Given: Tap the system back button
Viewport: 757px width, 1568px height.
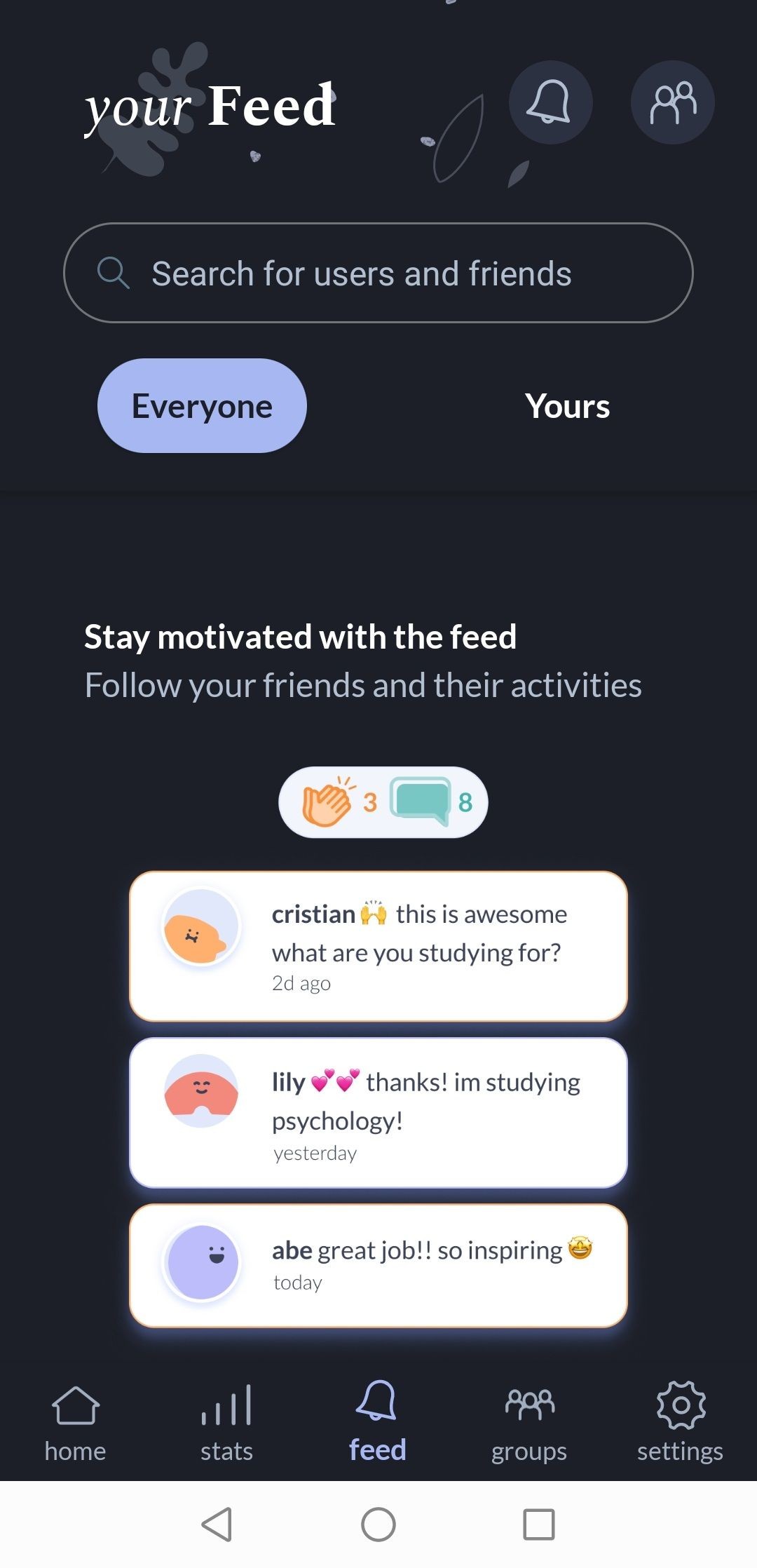Looking at the screenshot, I should [217, 1524].
